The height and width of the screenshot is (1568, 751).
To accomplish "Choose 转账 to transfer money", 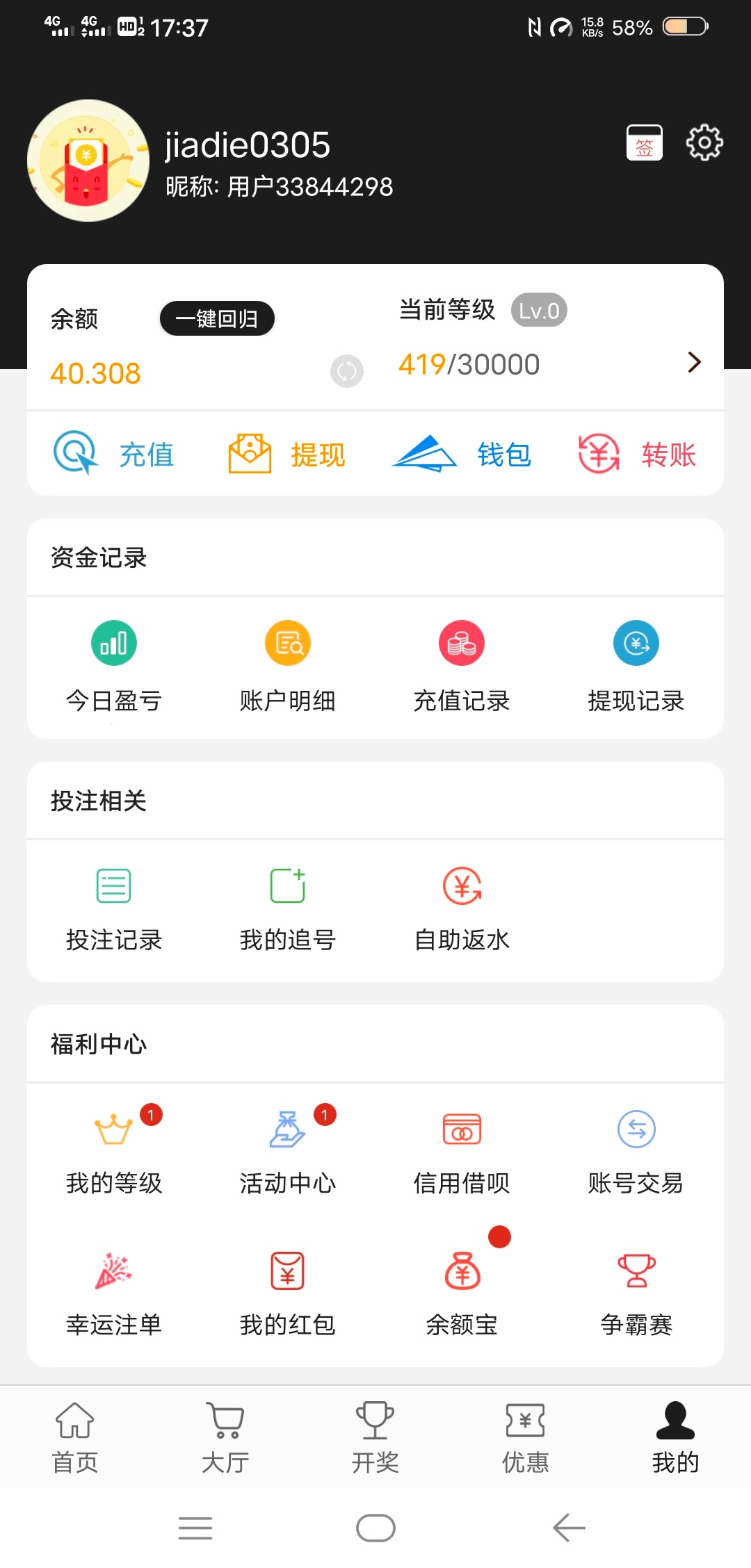I will point(637,454).
